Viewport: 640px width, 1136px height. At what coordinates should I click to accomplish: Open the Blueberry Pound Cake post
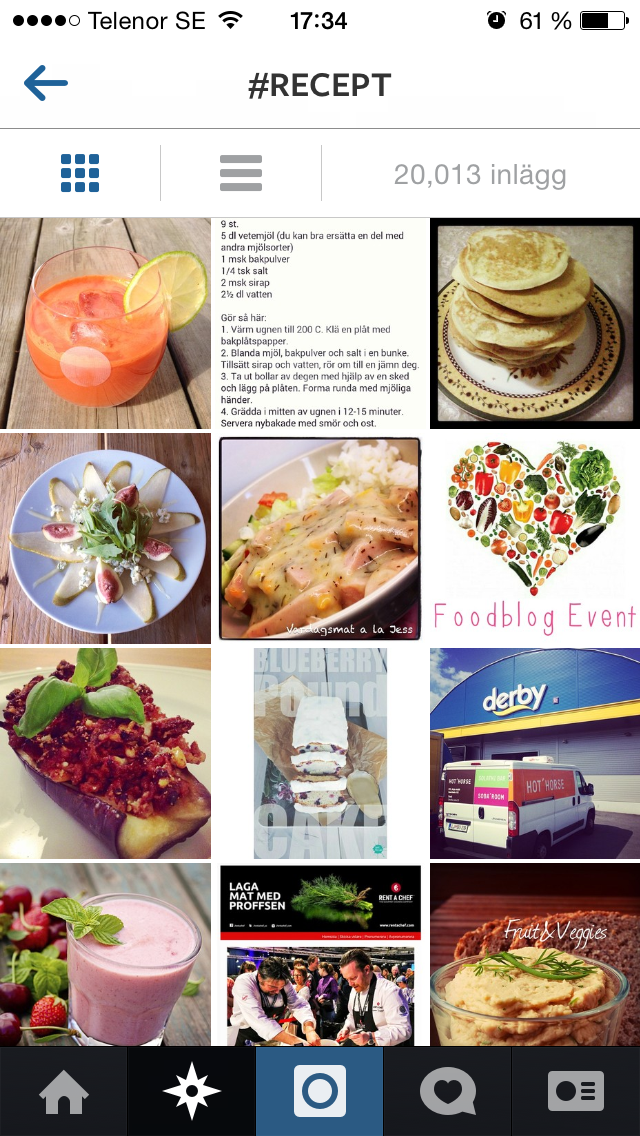[320, 753]
